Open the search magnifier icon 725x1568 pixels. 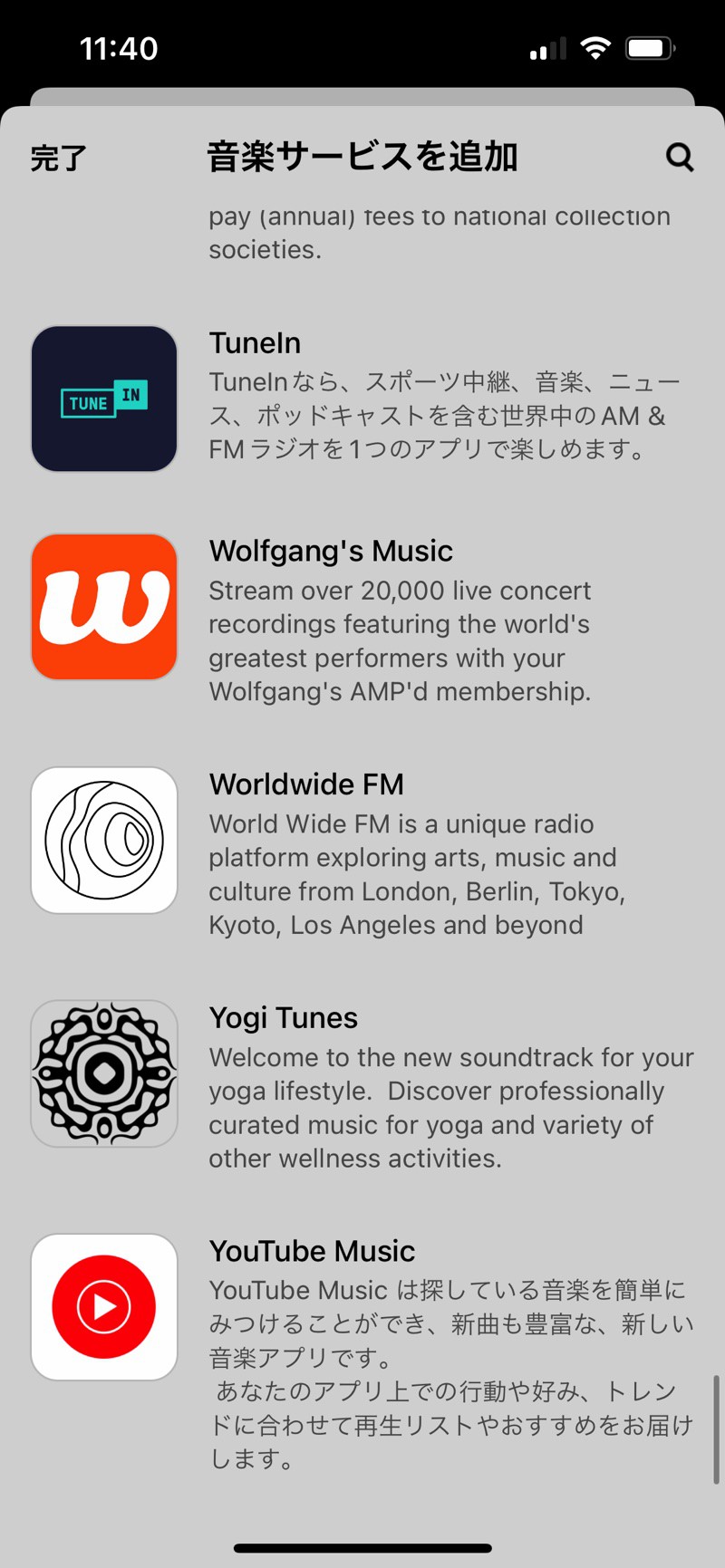680,158
